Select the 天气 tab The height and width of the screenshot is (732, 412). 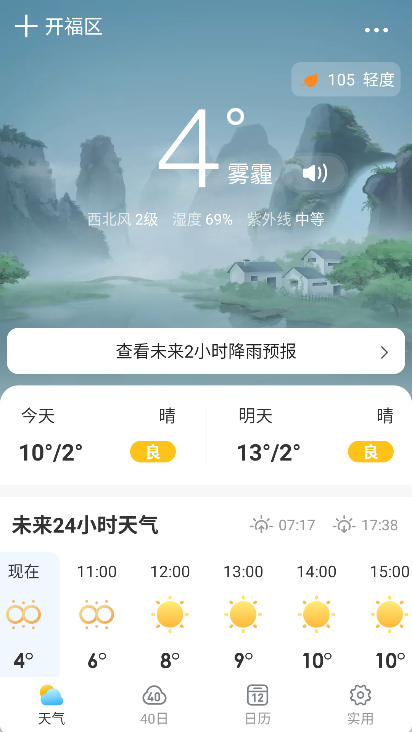[x=51, y=704]
